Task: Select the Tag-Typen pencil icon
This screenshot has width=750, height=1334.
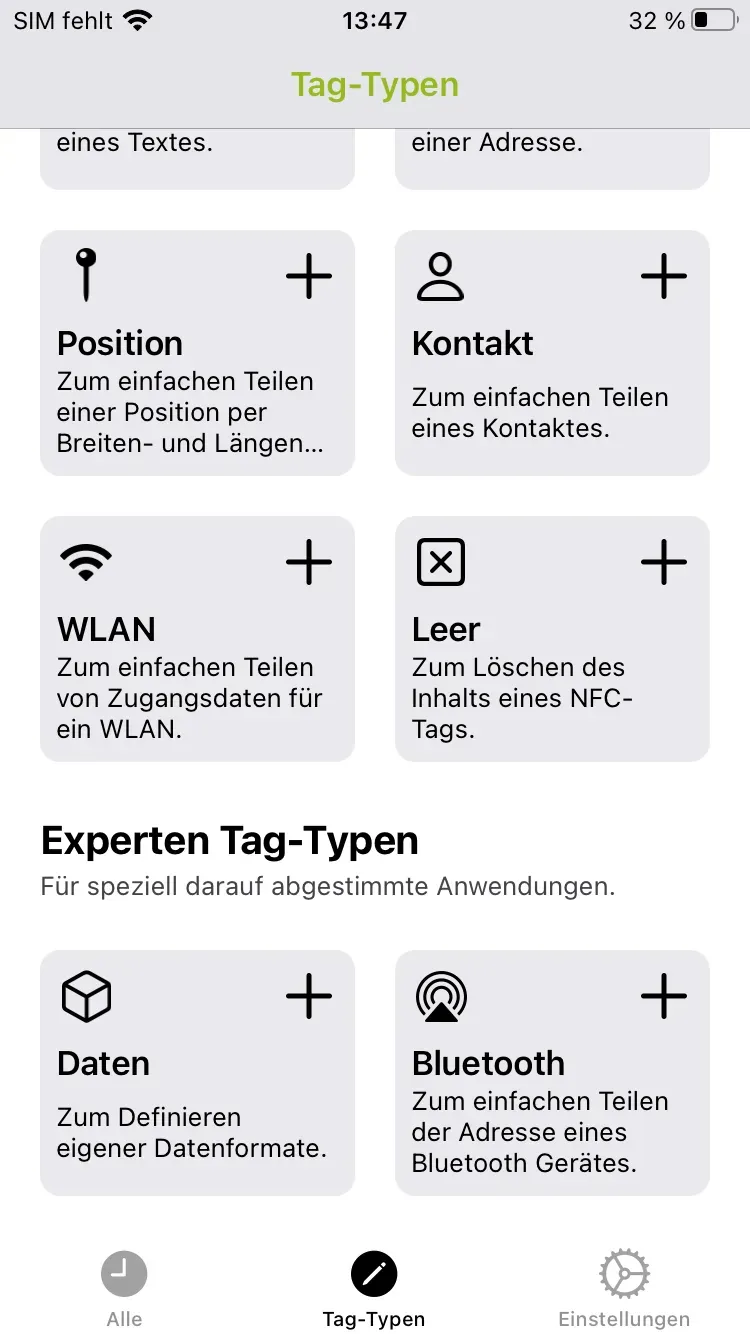Action: coord(374,1272)
